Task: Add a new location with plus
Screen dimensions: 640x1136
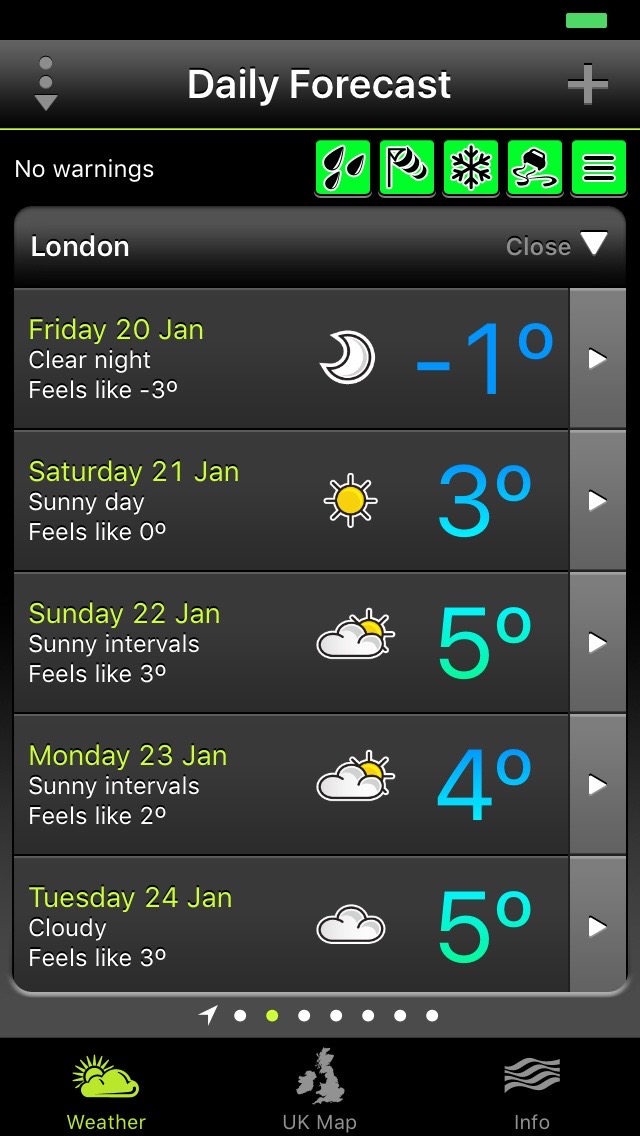Action: pos(588,85)
